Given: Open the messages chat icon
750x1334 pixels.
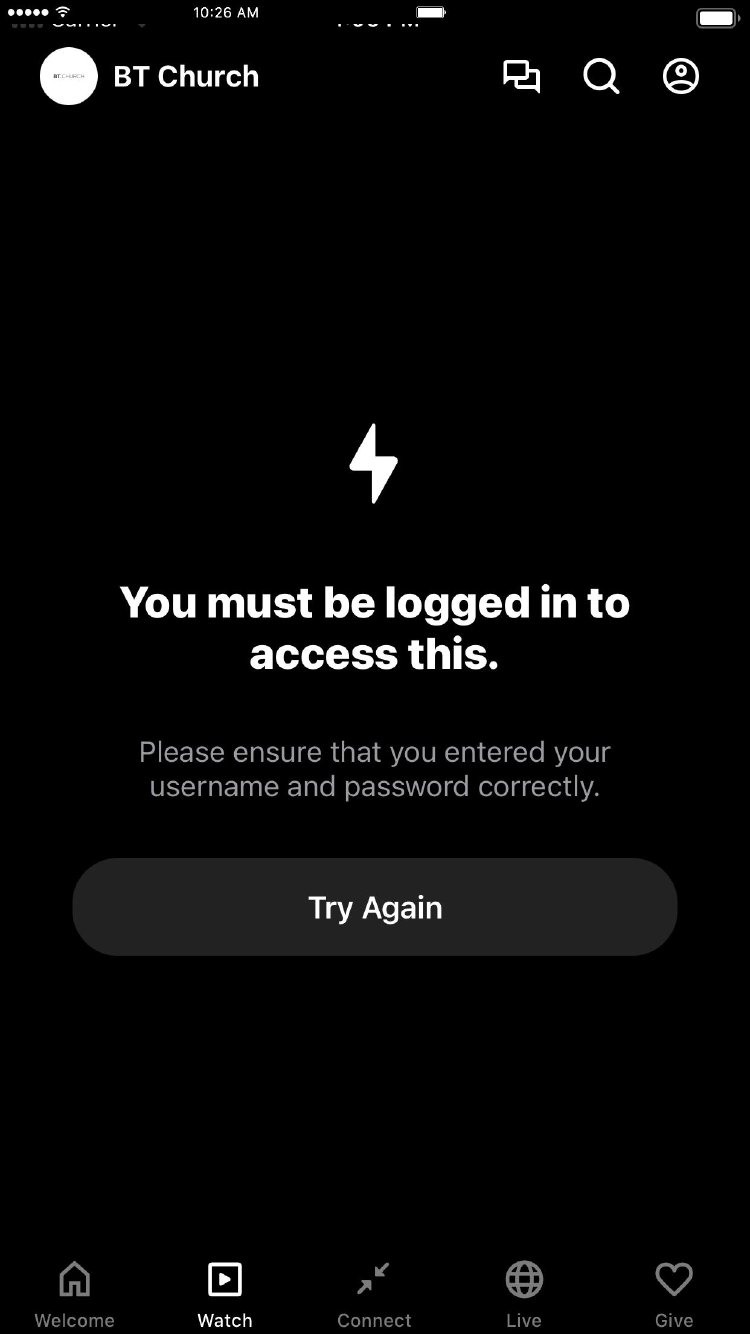Looking at the screenshot, I should [x=521, y=77].
